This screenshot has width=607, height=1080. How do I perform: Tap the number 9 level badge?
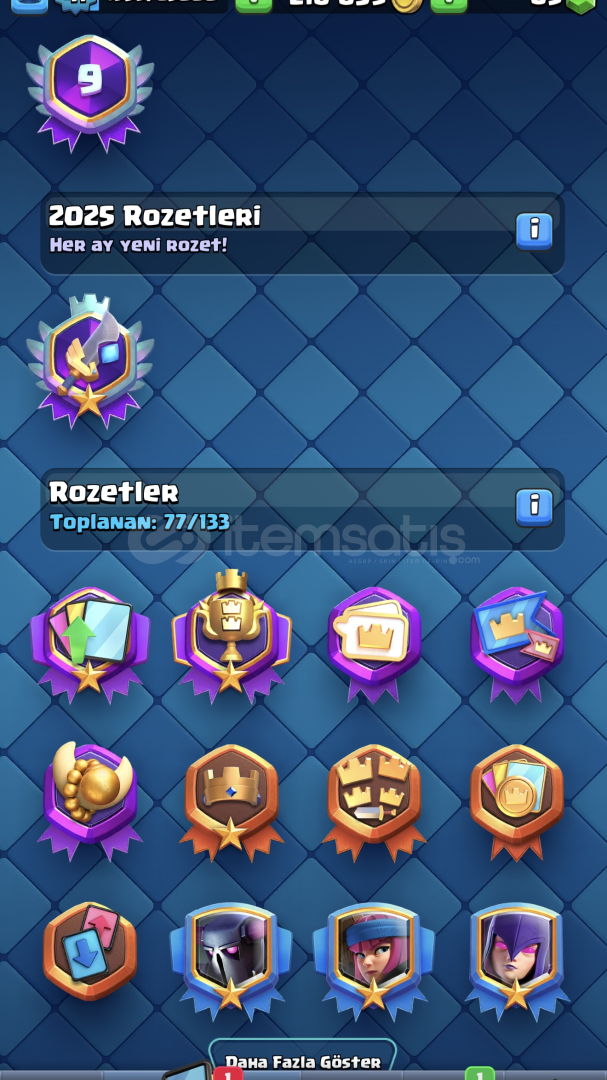click(x=90, y=92)
